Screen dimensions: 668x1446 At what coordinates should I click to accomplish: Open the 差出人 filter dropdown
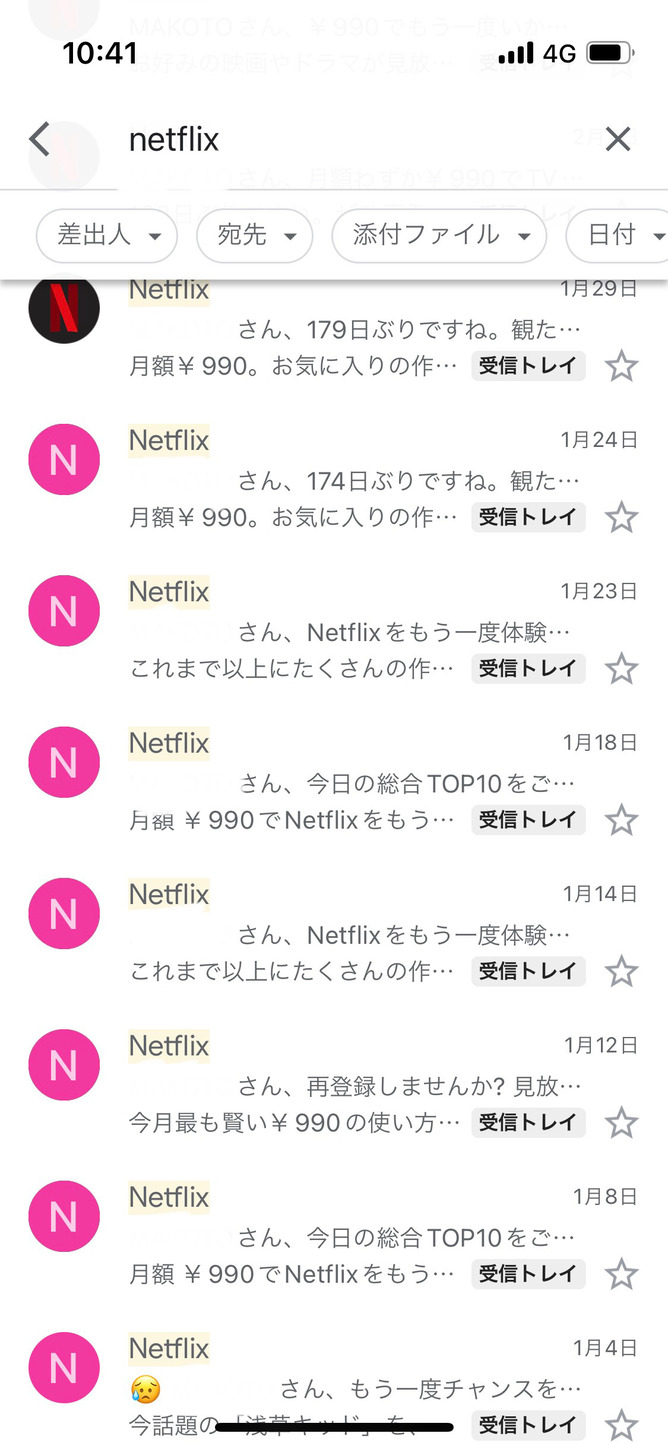click(106, 236)
